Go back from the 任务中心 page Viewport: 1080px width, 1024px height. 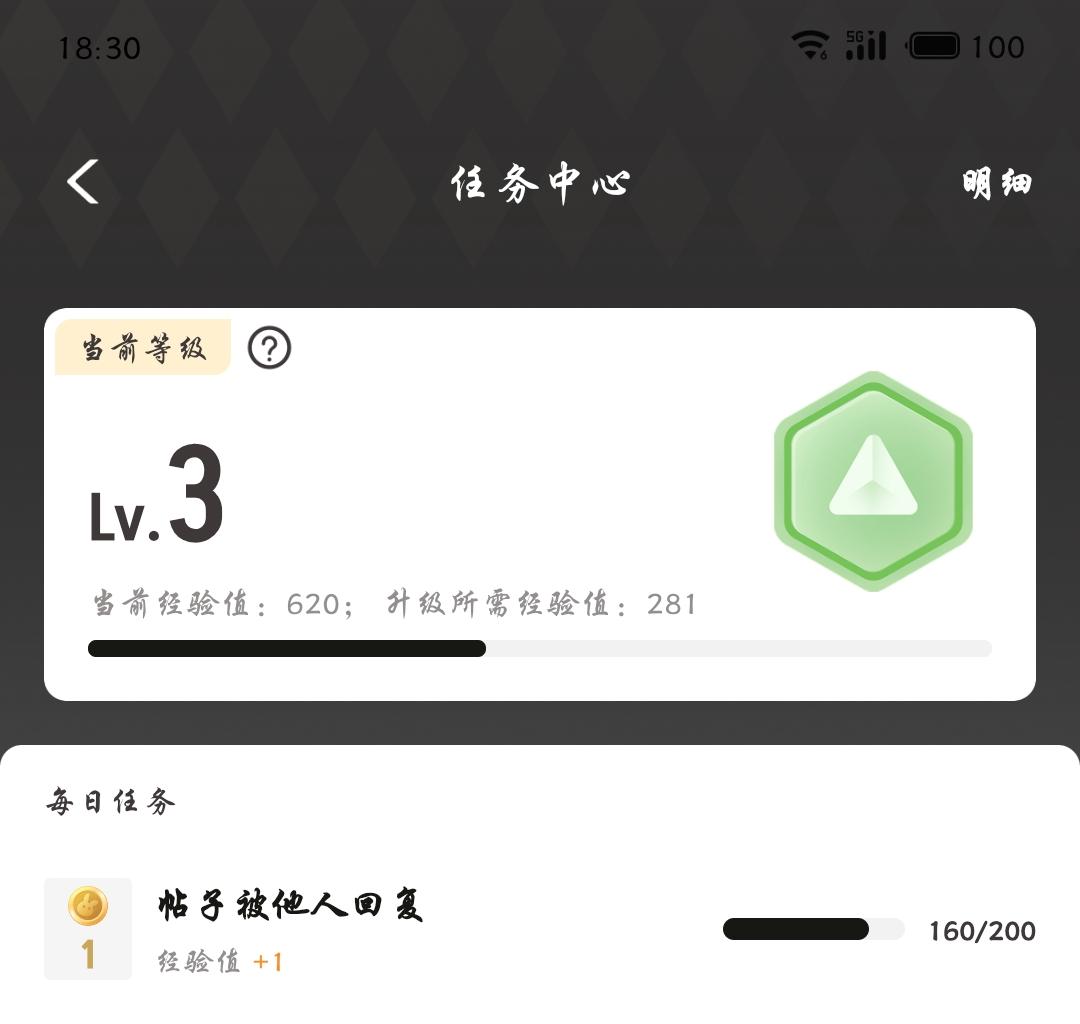click(83, 182)
